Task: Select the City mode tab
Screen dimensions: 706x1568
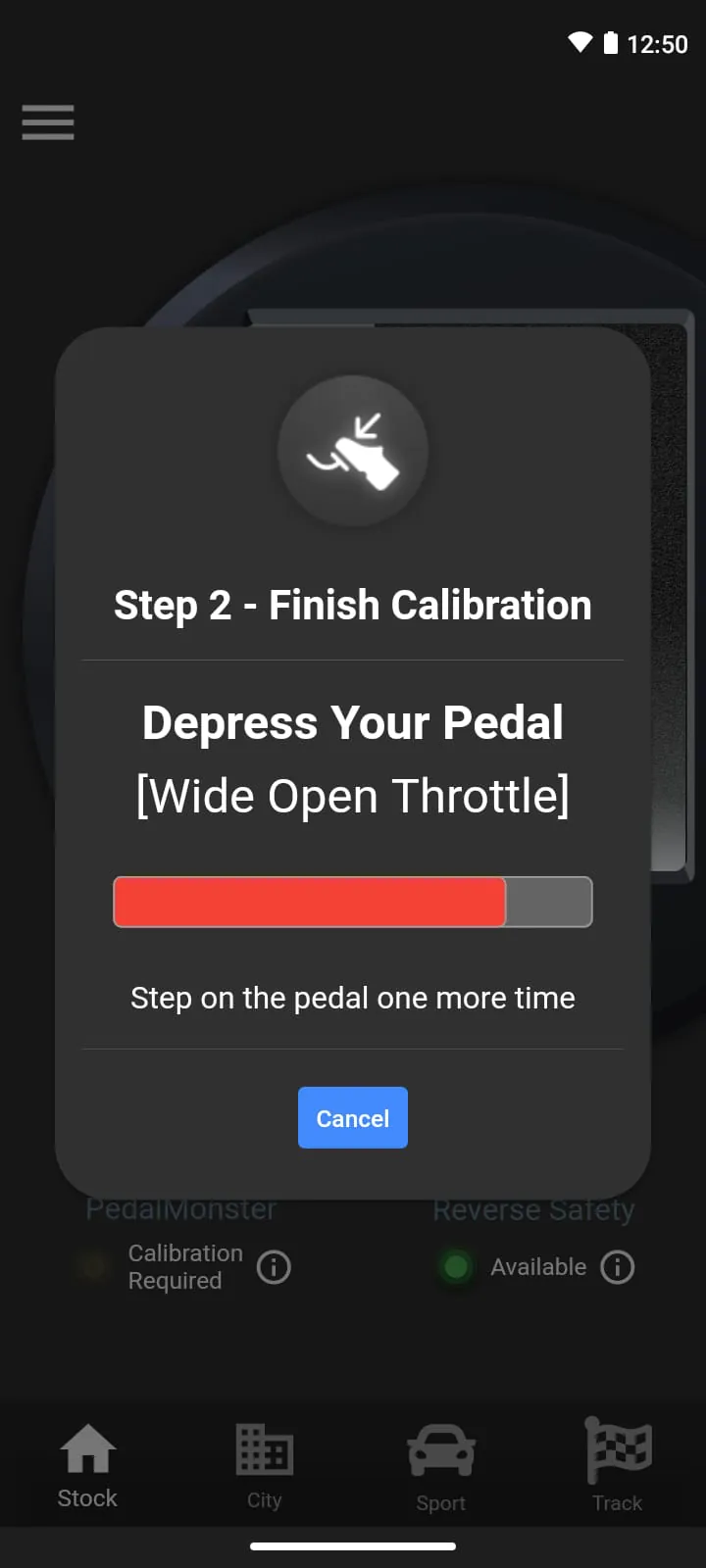Action: [x=265, y=1465]
